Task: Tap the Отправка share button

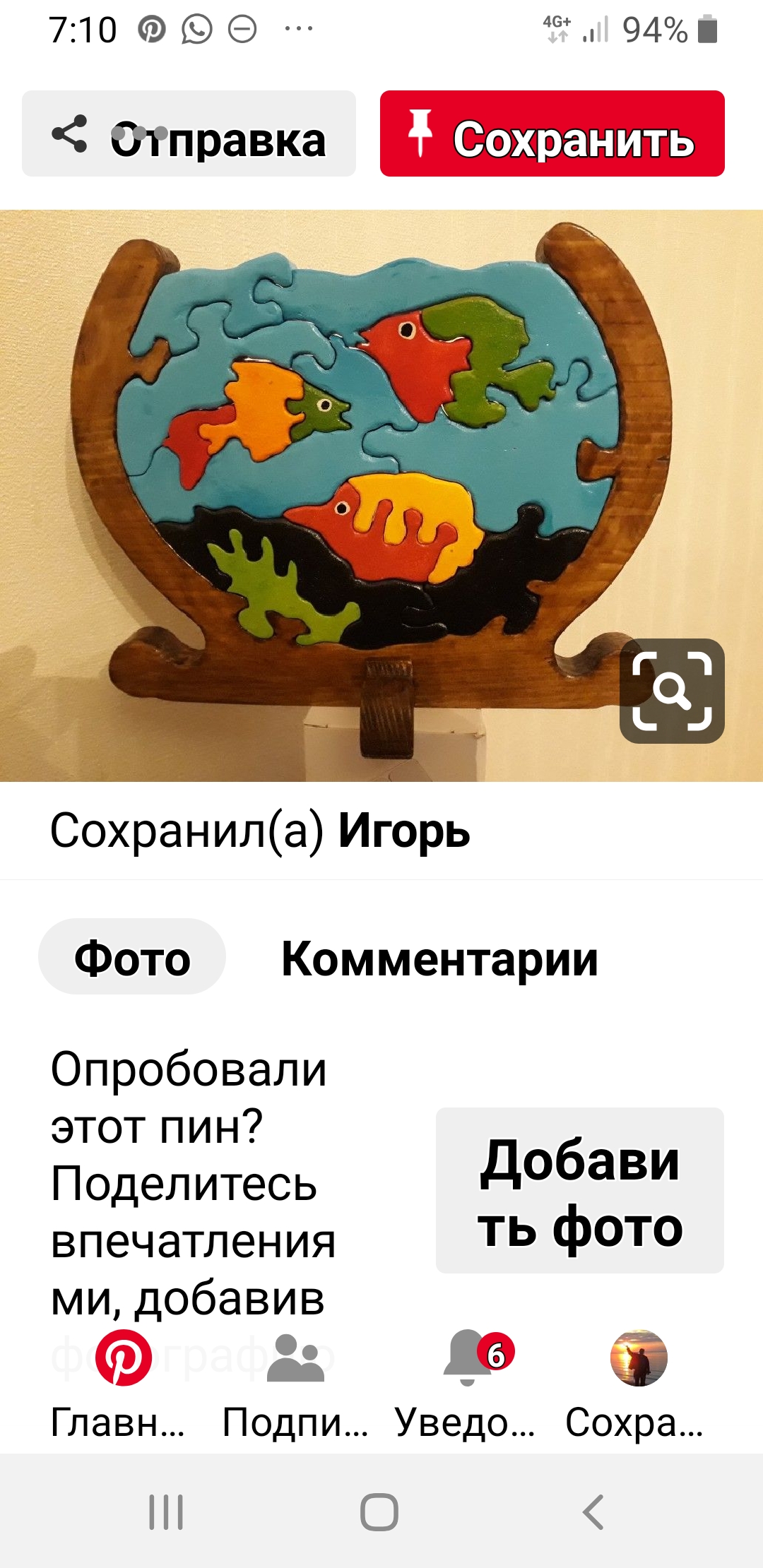Action: click(189, 133)
